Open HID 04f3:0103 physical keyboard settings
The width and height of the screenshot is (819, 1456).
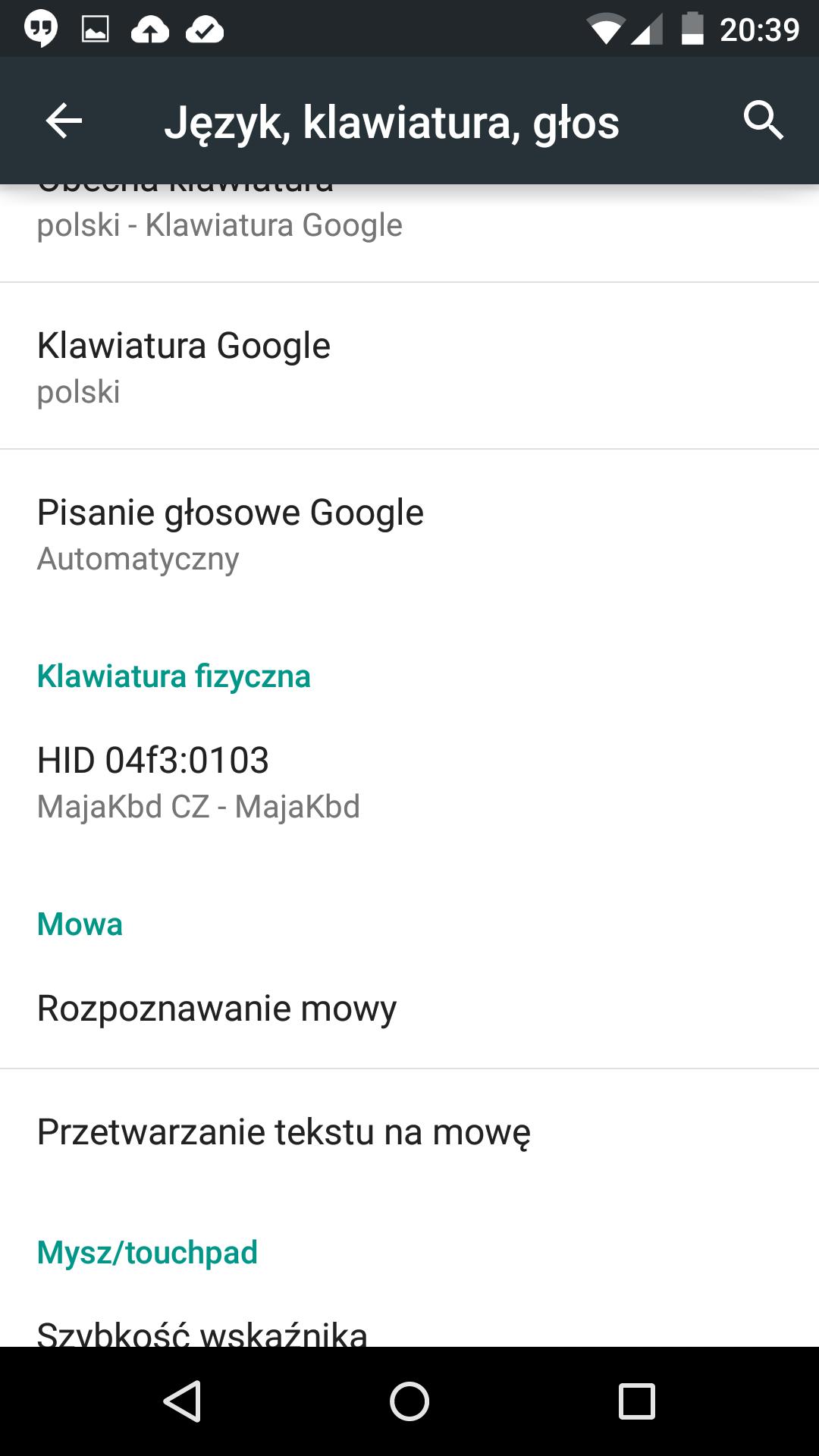(409, 781)
